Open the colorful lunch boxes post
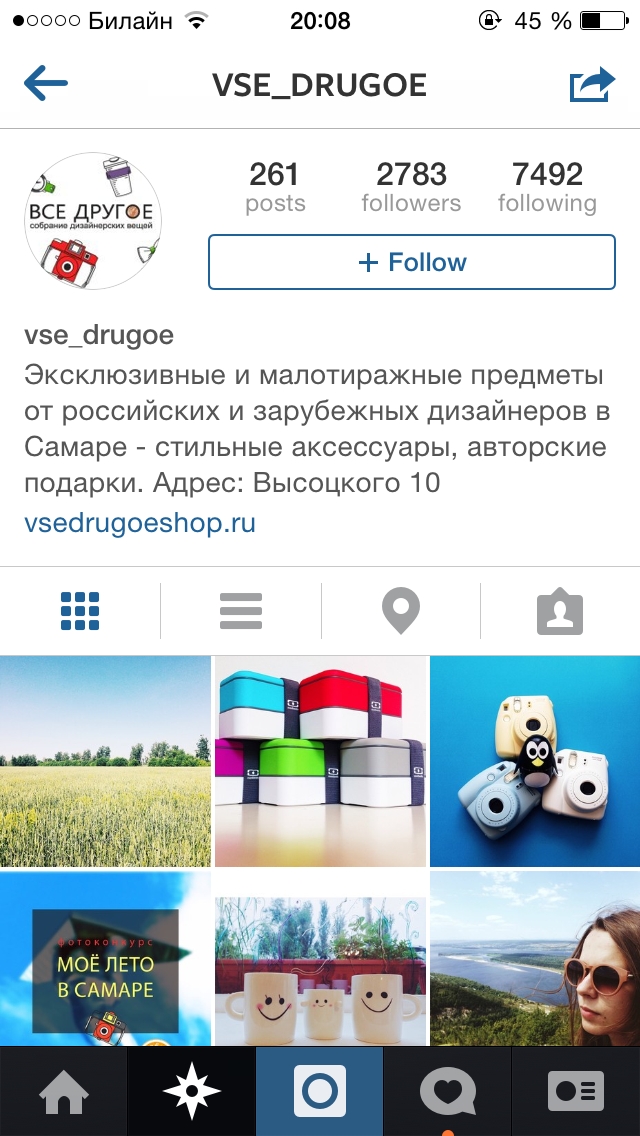The image size is (640, 1136). (x=320, y=761)
